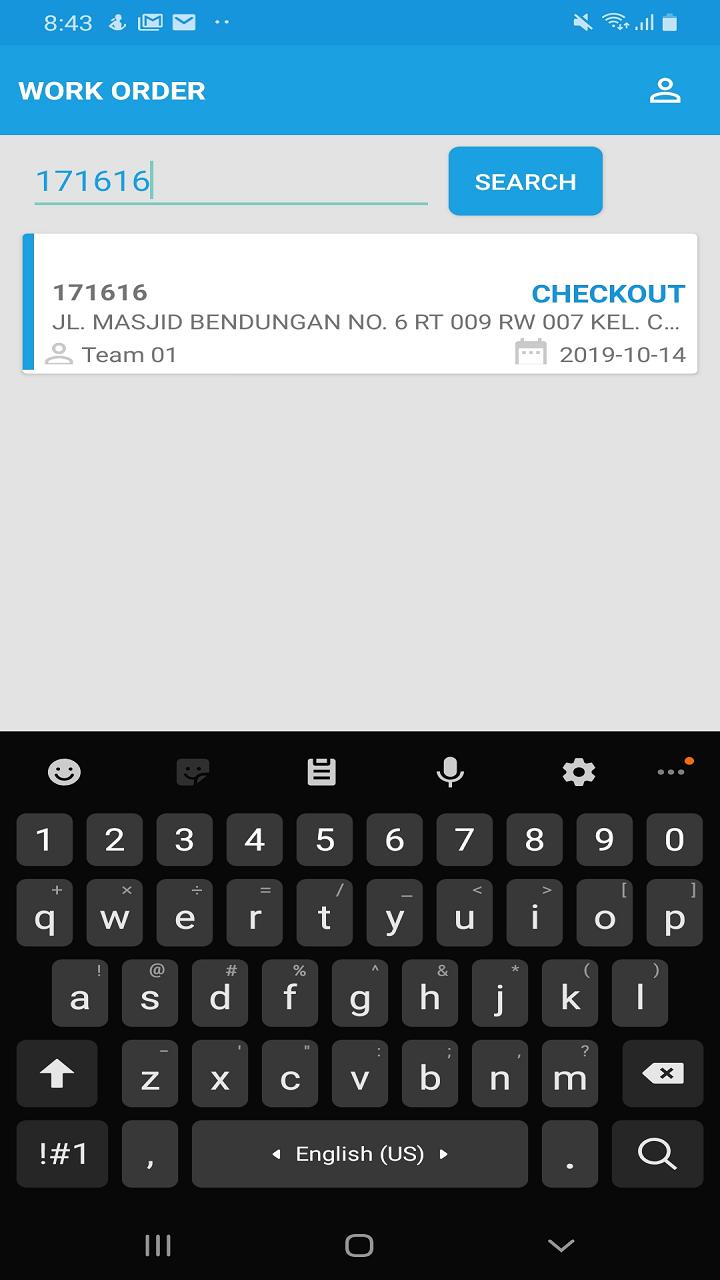The height and width of the screenshot is (1280, 720).
Task: Open keyboard settings gear
Action: click(579, 772)
